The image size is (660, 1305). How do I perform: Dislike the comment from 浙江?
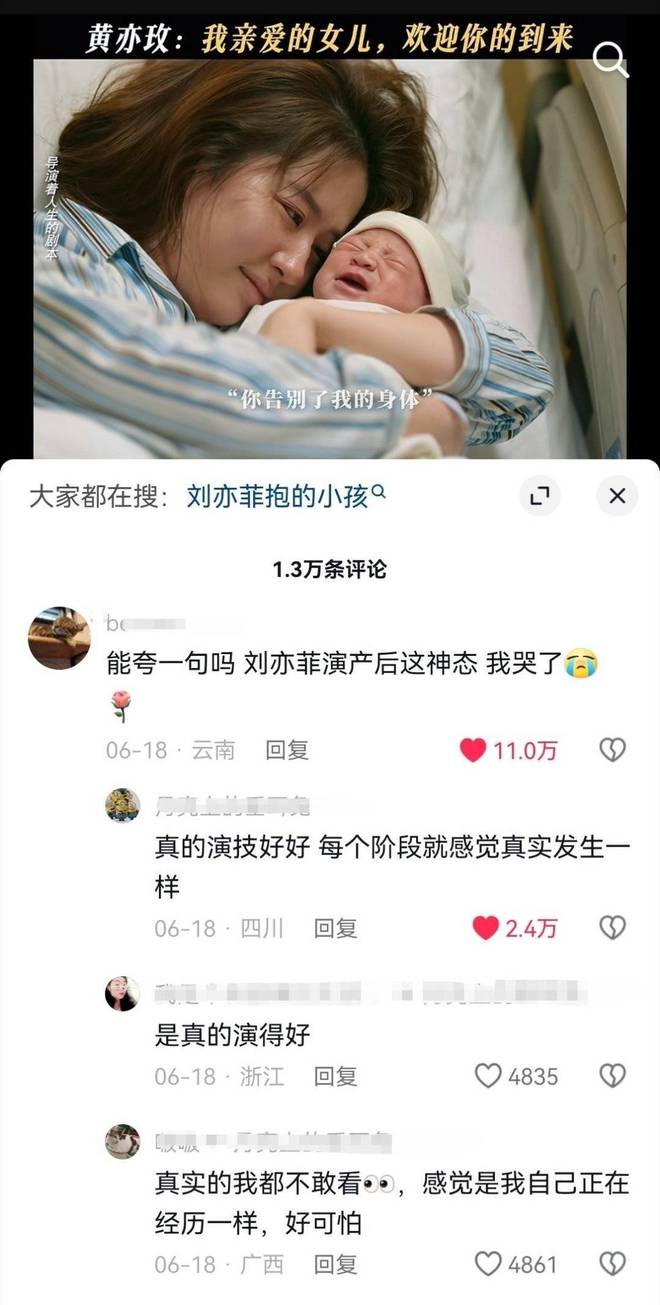(612, 1076)
